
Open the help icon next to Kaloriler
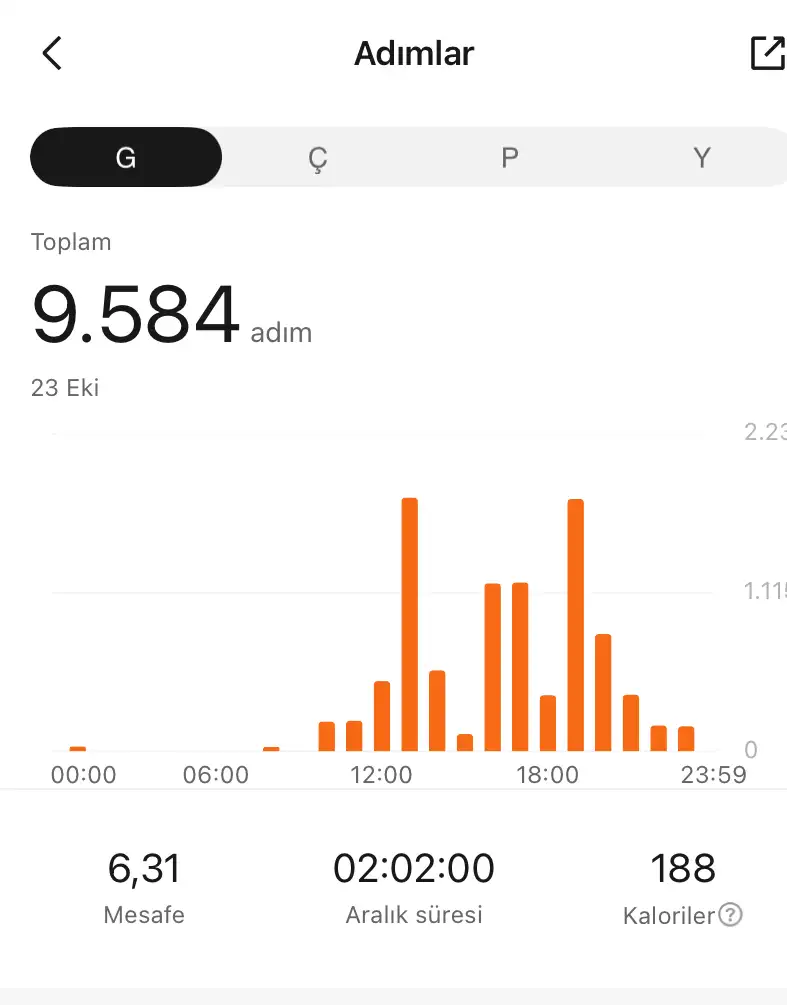[x=731, y=915]
